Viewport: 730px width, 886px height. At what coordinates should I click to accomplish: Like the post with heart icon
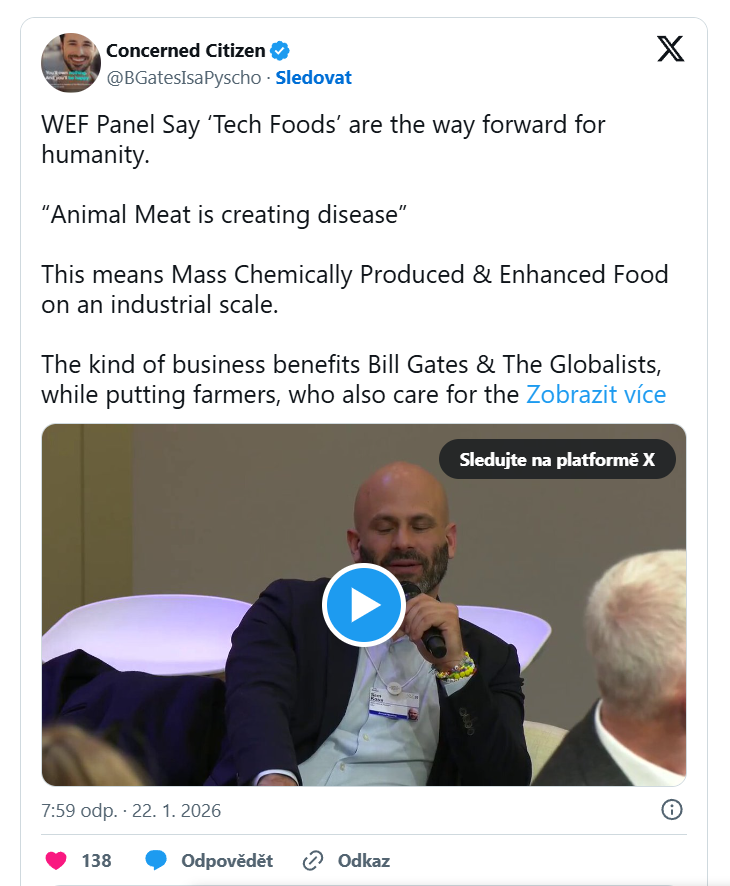coord(57,860)
